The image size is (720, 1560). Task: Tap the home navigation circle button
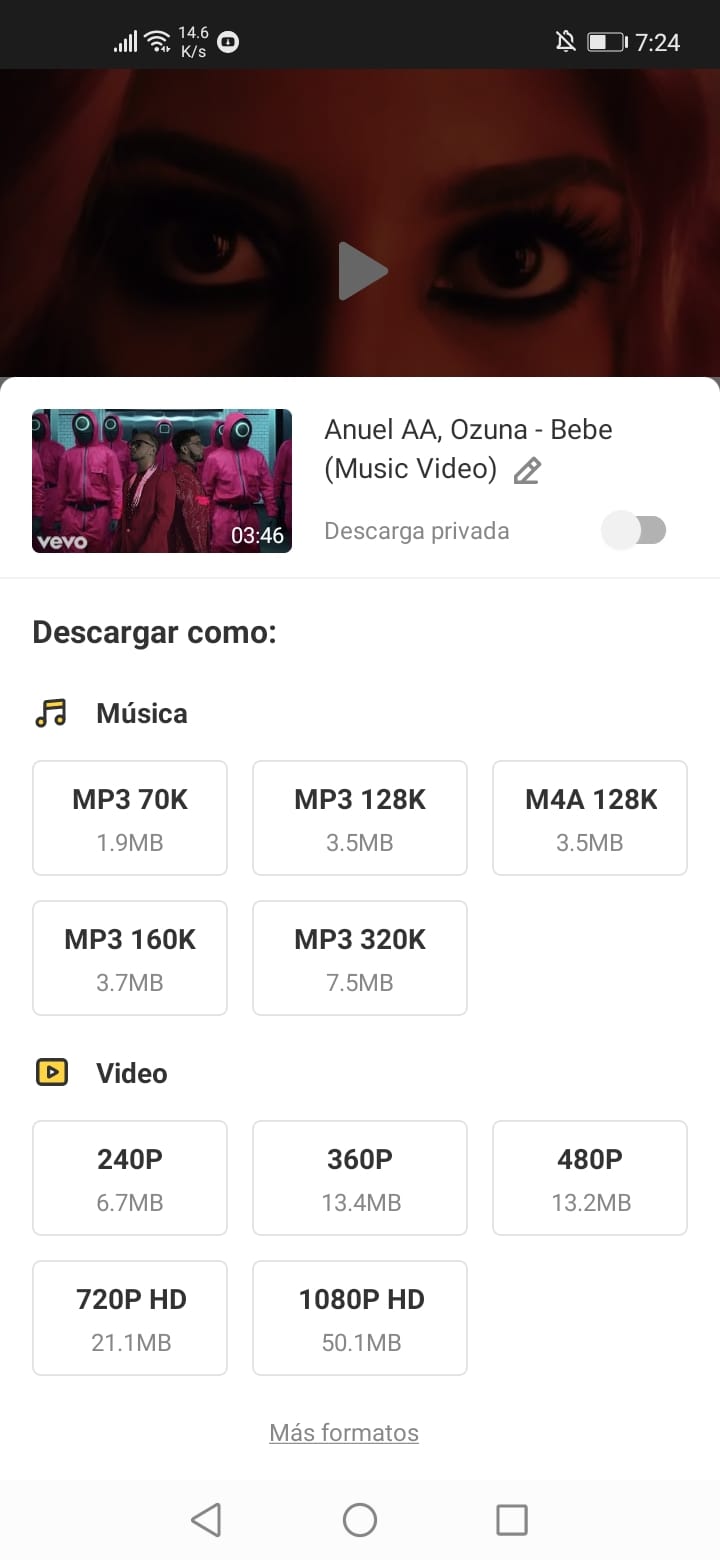pyautogui.click(x=359, y=1518)
